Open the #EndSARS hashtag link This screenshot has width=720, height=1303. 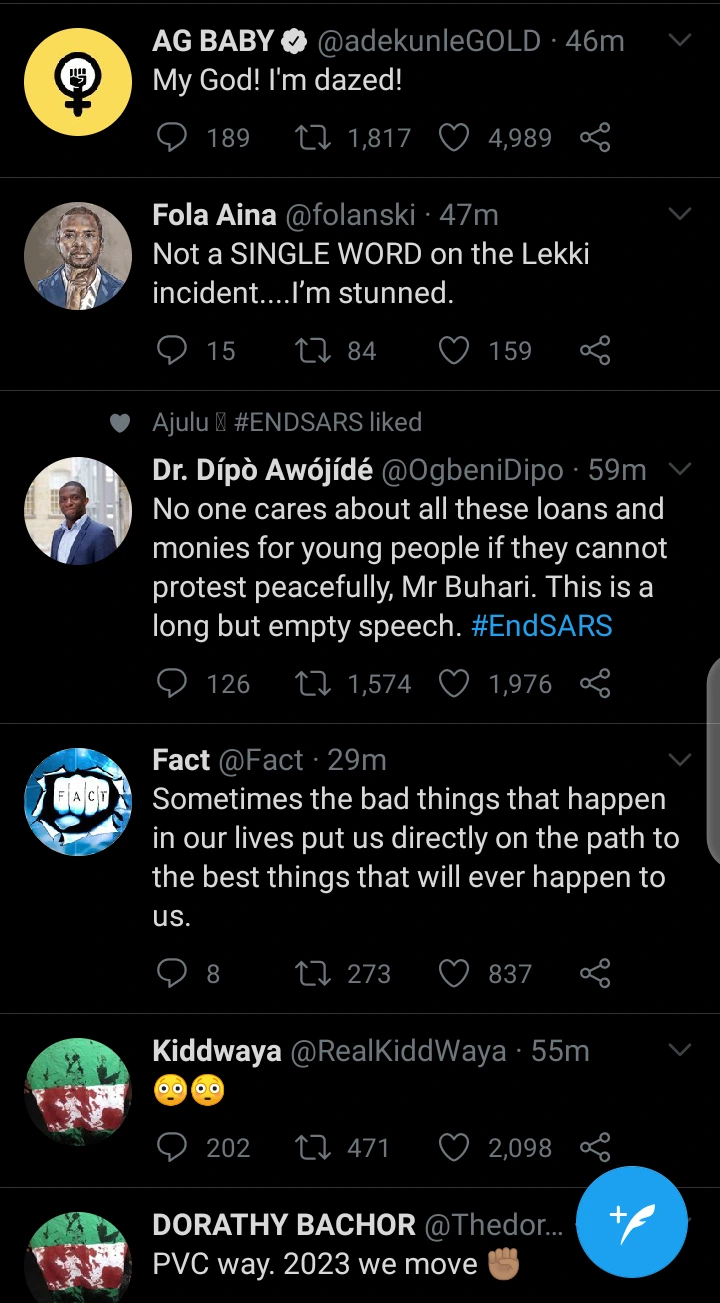[541, 627]
